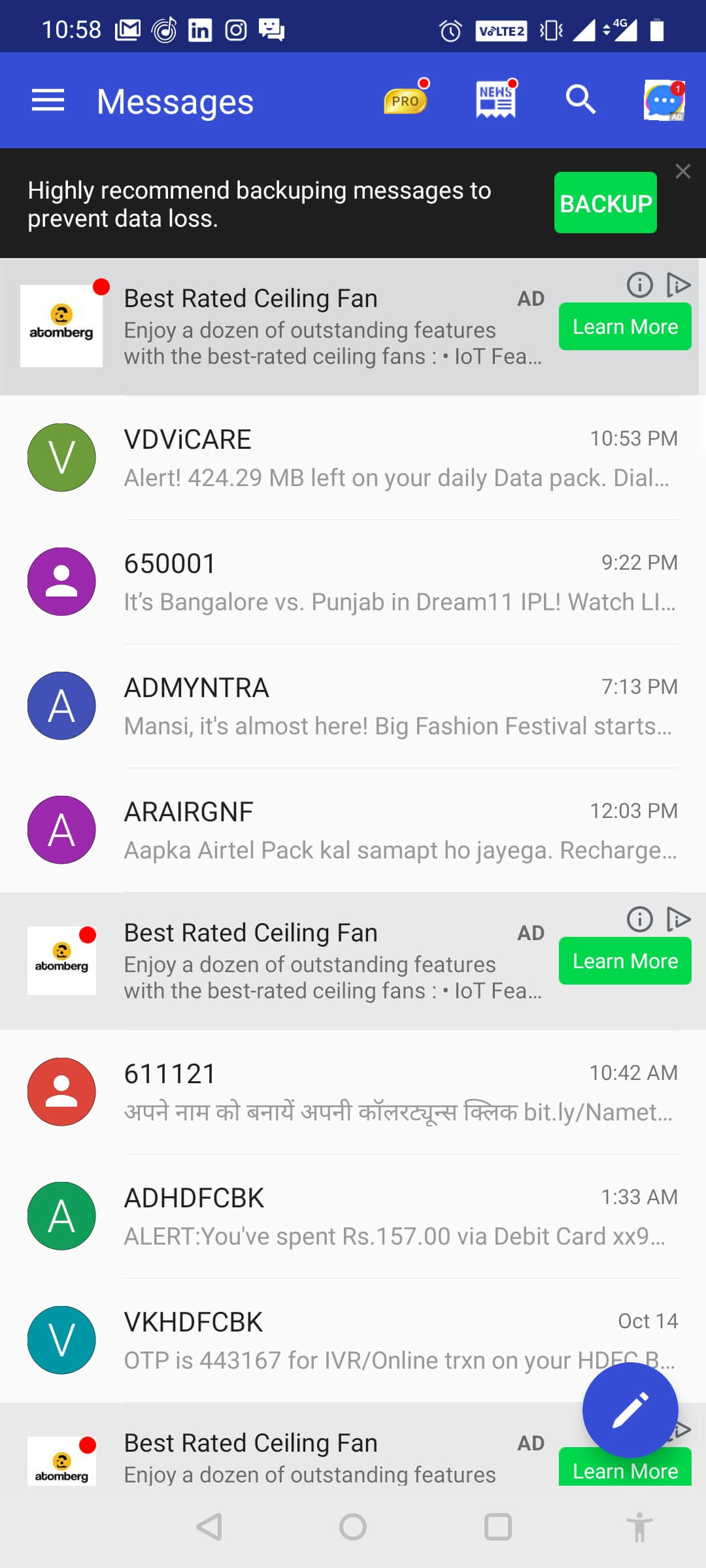Image resolution: width=706 pixels, height=1568 pixels.
Task: Go to the home screen via navigation bar
Action: point(353,1527)
